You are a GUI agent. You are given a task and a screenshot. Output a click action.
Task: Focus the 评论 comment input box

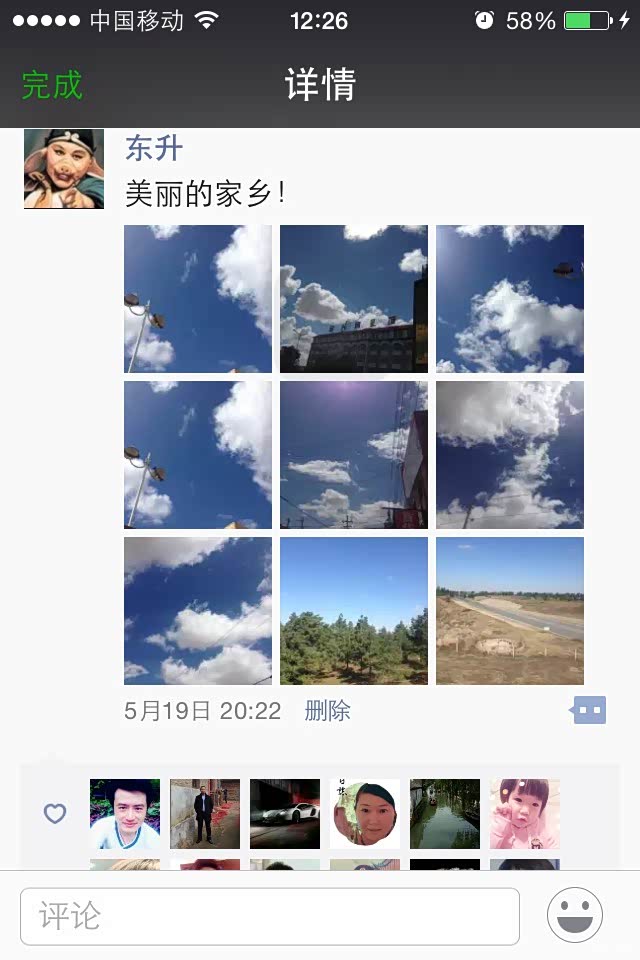pos(270,916)
